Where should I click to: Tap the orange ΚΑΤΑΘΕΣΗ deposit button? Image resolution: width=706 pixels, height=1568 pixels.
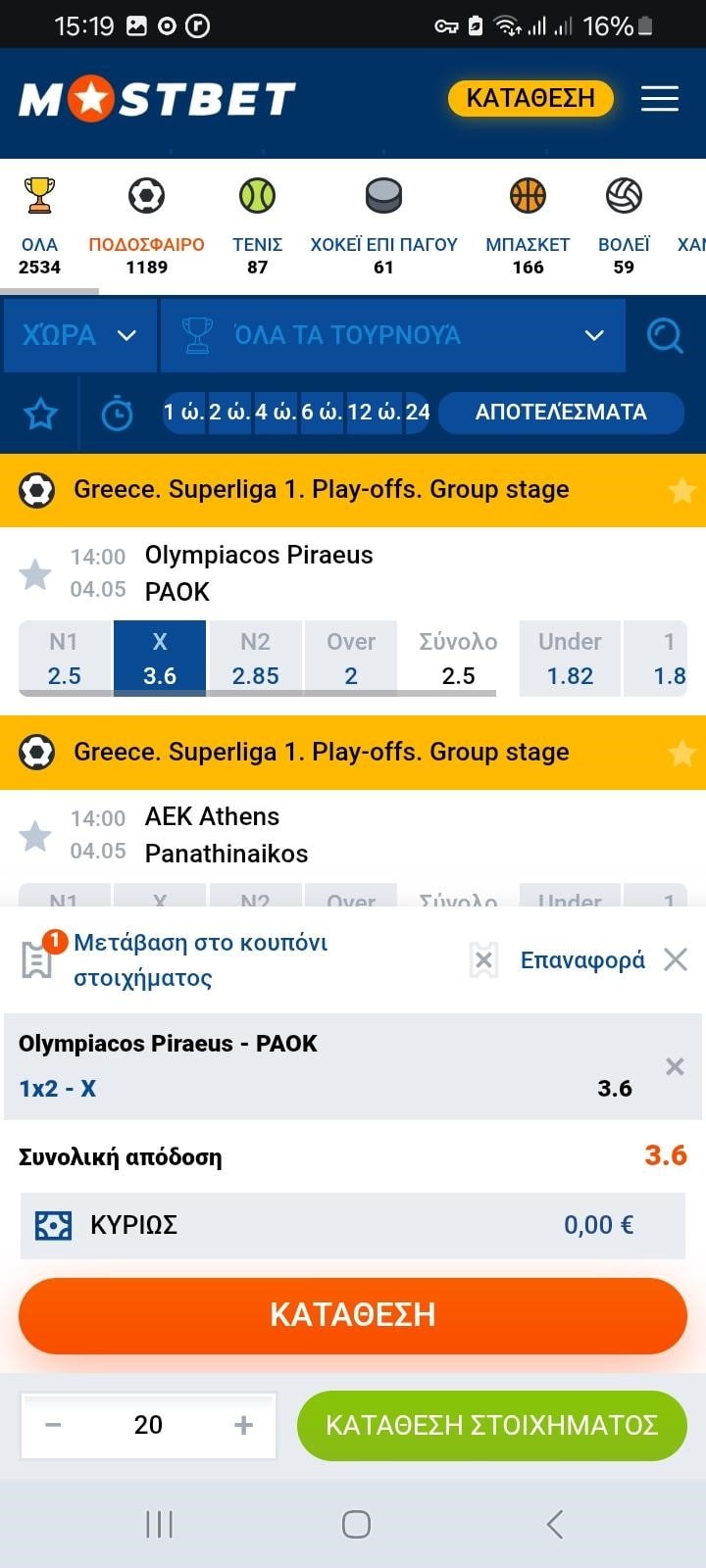click(x=353, y=1314)
